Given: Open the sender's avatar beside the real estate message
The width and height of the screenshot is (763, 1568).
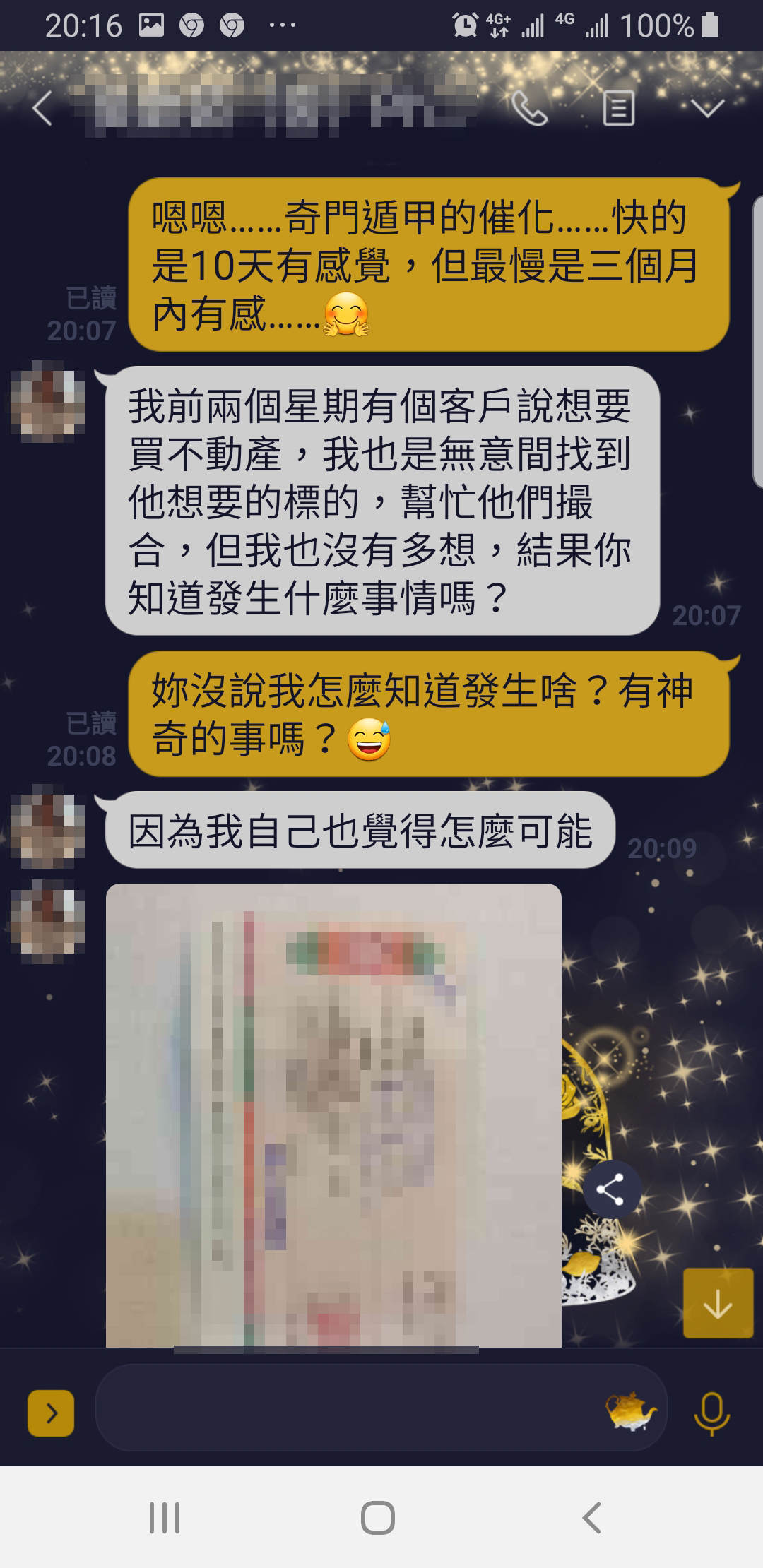Looking at the screenshot, I should click(48, 401).
